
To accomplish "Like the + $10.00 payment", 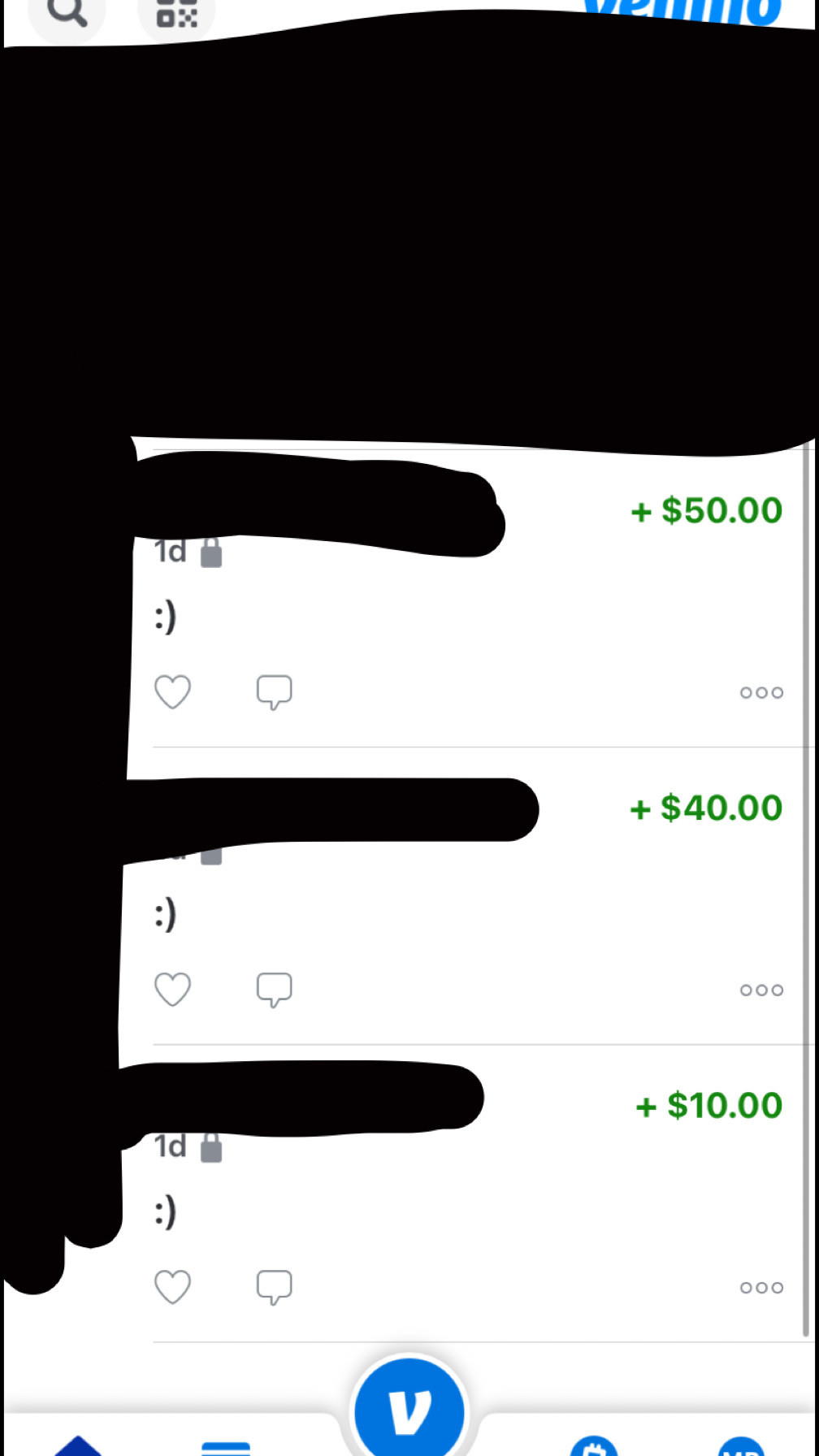I will 172,1287.
